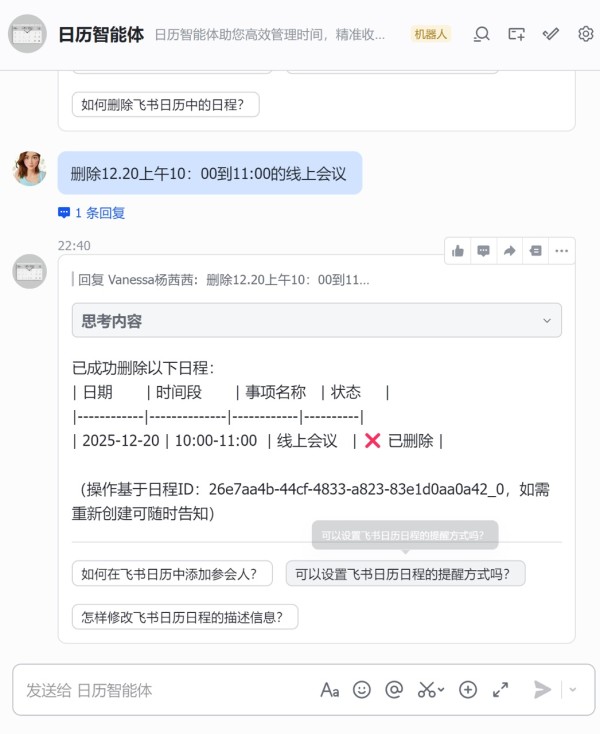Open the emoji picker
600x734 pixels.
click(362, 689)
